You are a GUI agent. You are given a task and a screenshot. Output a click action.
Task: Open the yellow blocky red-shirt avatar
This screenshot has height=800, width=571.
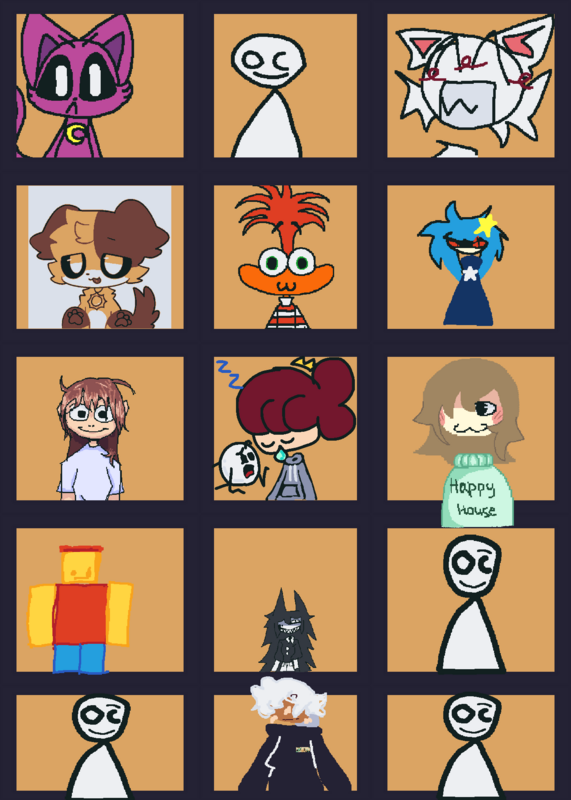coord(100,600)
